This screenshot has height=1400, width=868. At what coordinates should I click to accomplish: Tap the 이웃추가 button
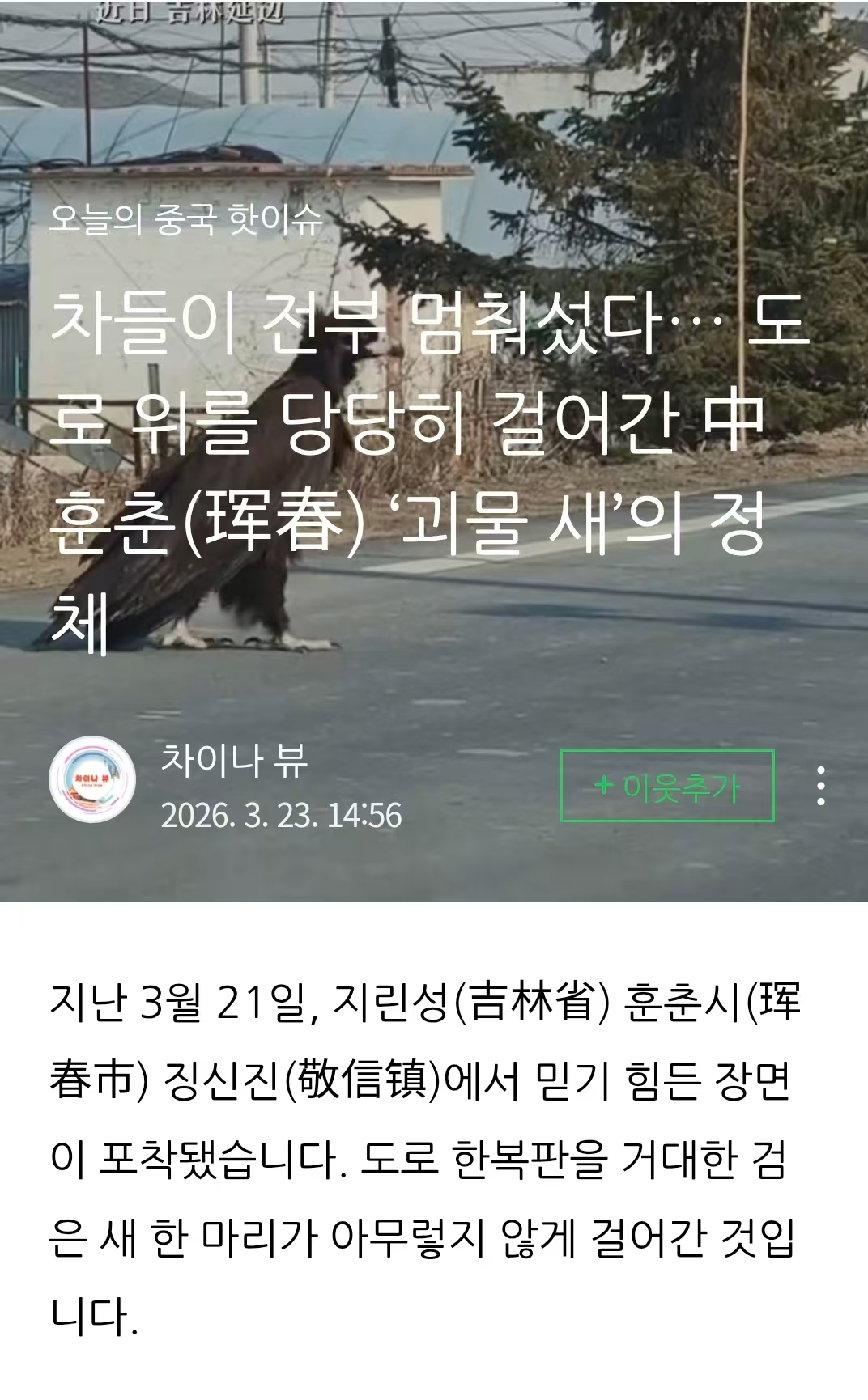(667, 786)
